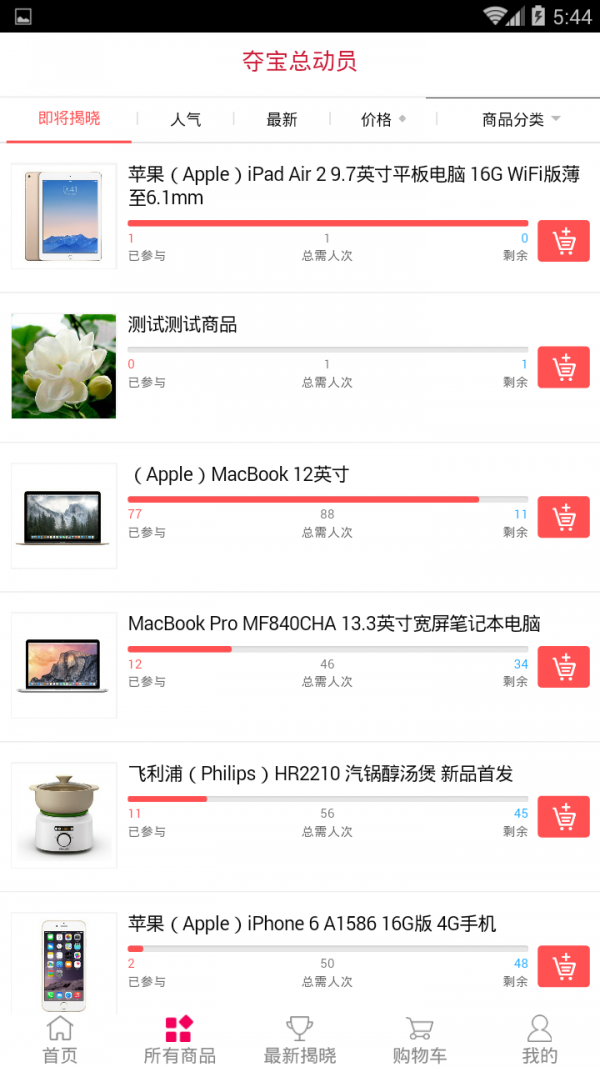The width and height of the screenshot is (600, 1067).
Task: Add 测试测试商品 to the cart
Action: point(563,367)
